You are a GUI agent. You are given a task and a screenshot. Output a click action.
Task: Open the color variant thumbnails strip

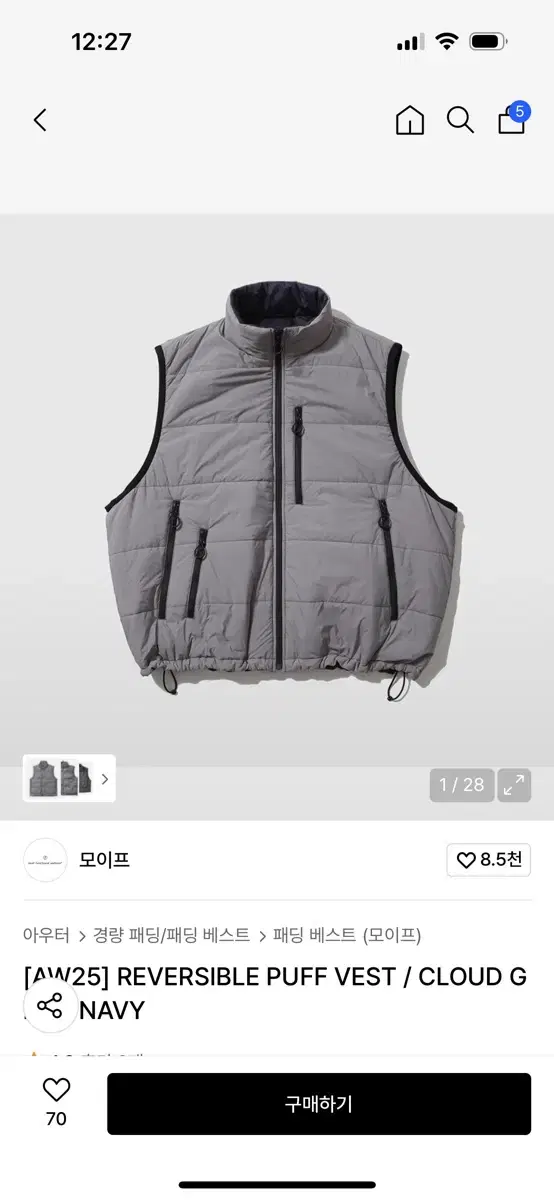[69, 778]
